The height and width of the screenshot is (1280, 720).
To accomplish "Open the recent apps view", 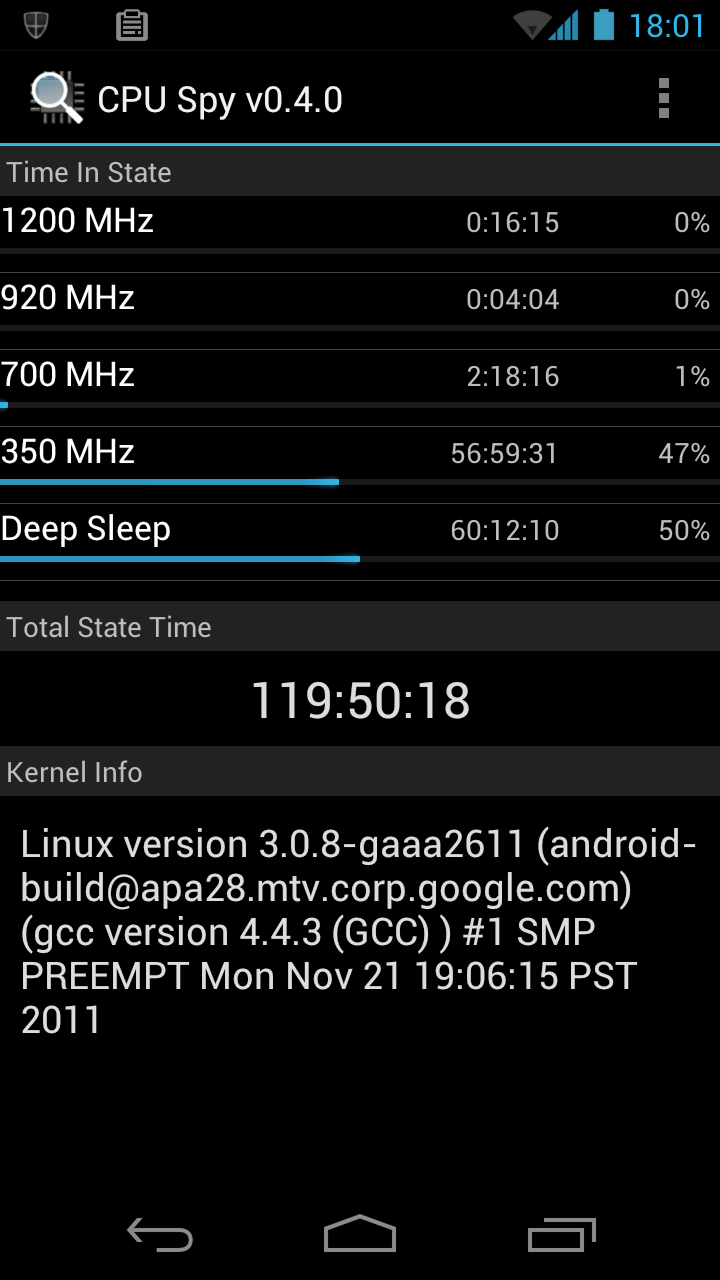I will (x=561, y=1235).
